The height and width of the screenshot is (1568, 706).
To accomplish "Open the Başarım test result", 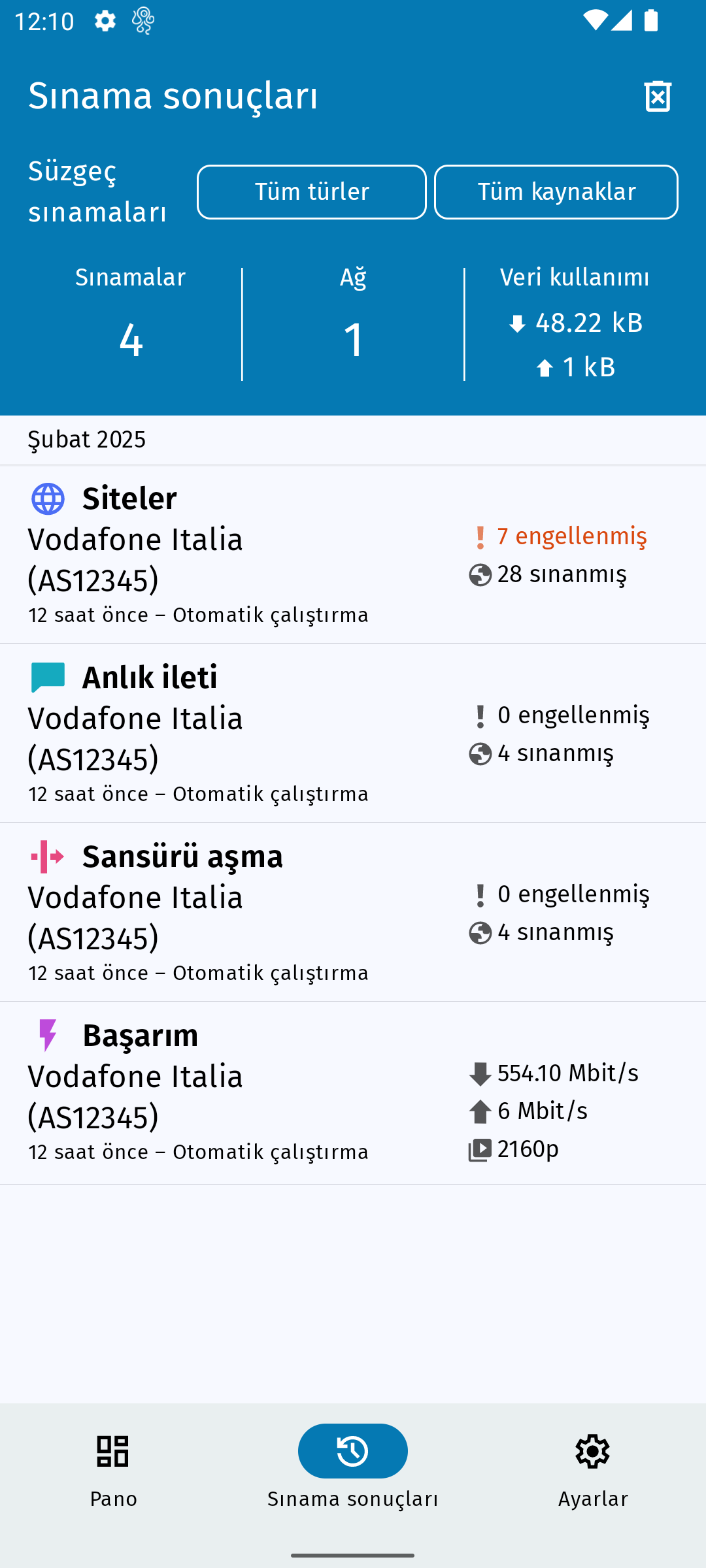I will [x=353, y=1092].
